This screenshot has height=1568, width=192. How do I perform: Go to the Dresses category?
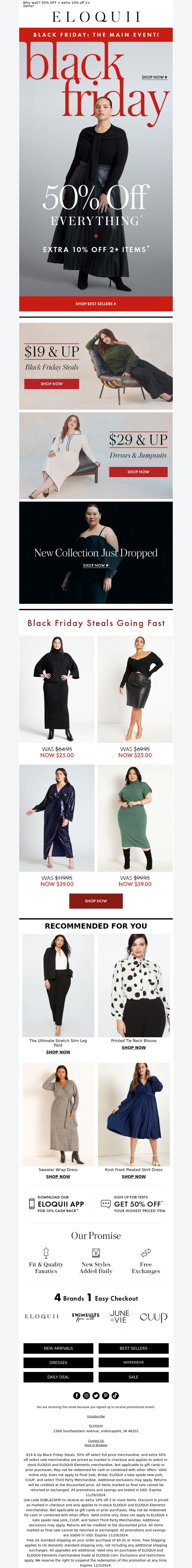tap(58, 1362)
